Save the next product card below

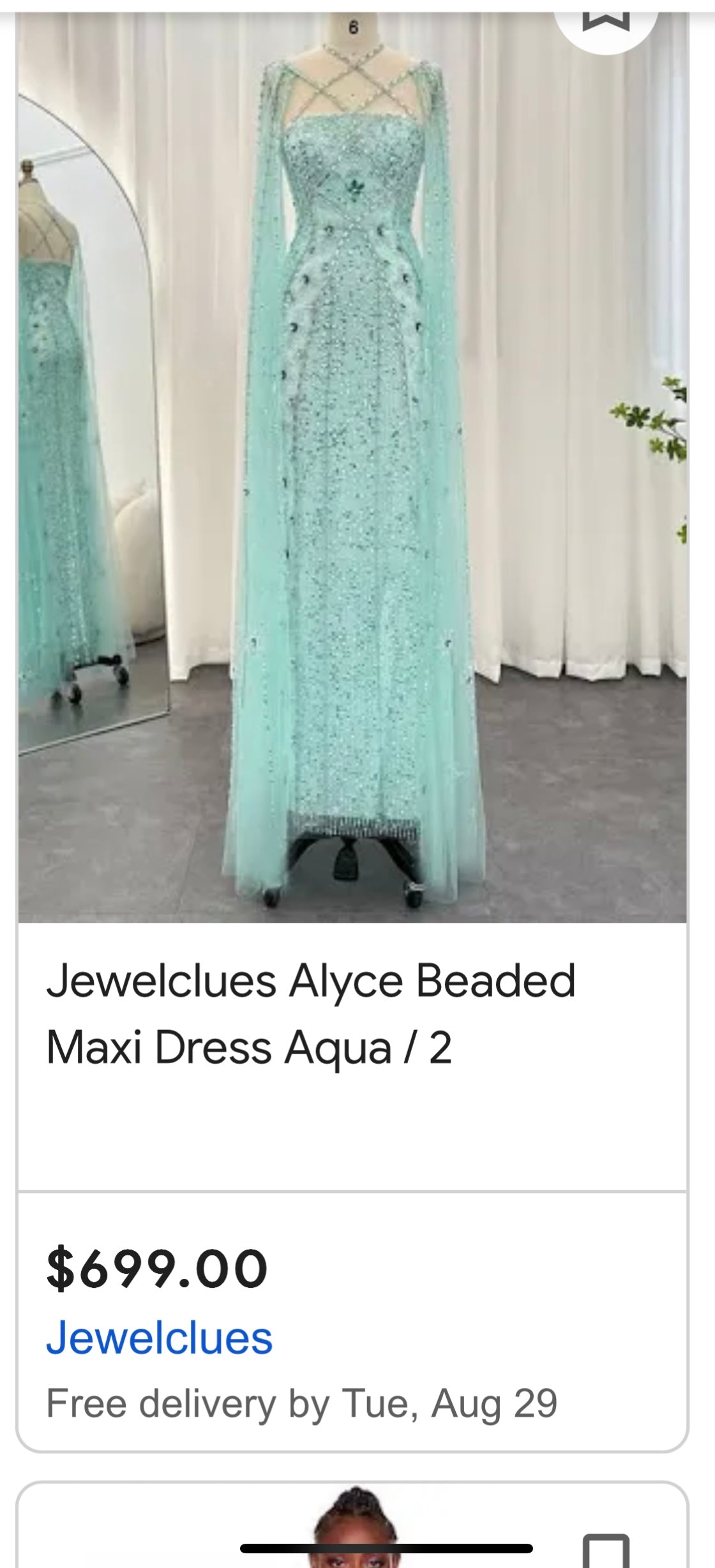(605, 1547)
